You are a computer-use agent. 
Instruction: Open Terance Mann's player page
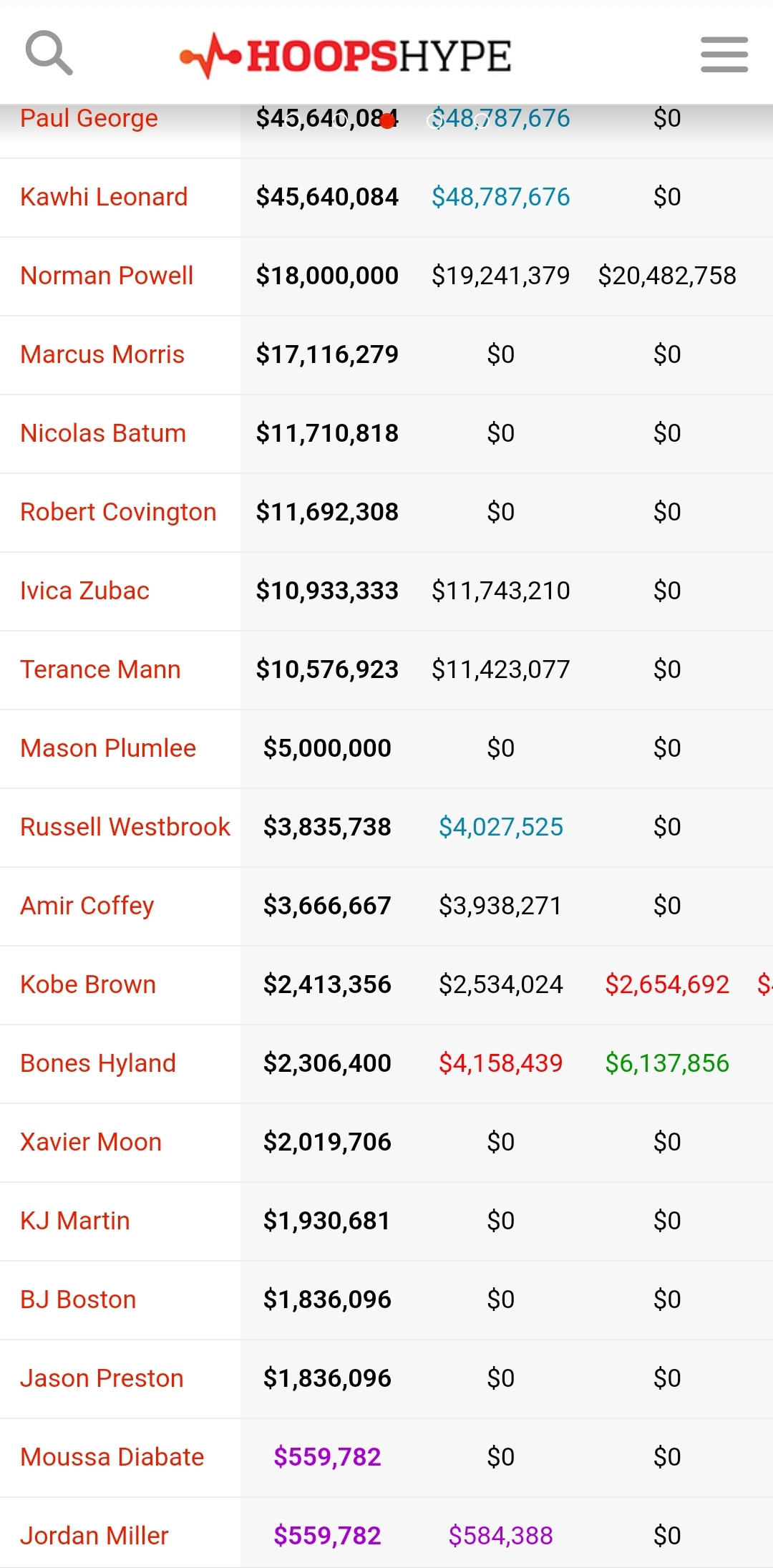(x=100, y=669)
